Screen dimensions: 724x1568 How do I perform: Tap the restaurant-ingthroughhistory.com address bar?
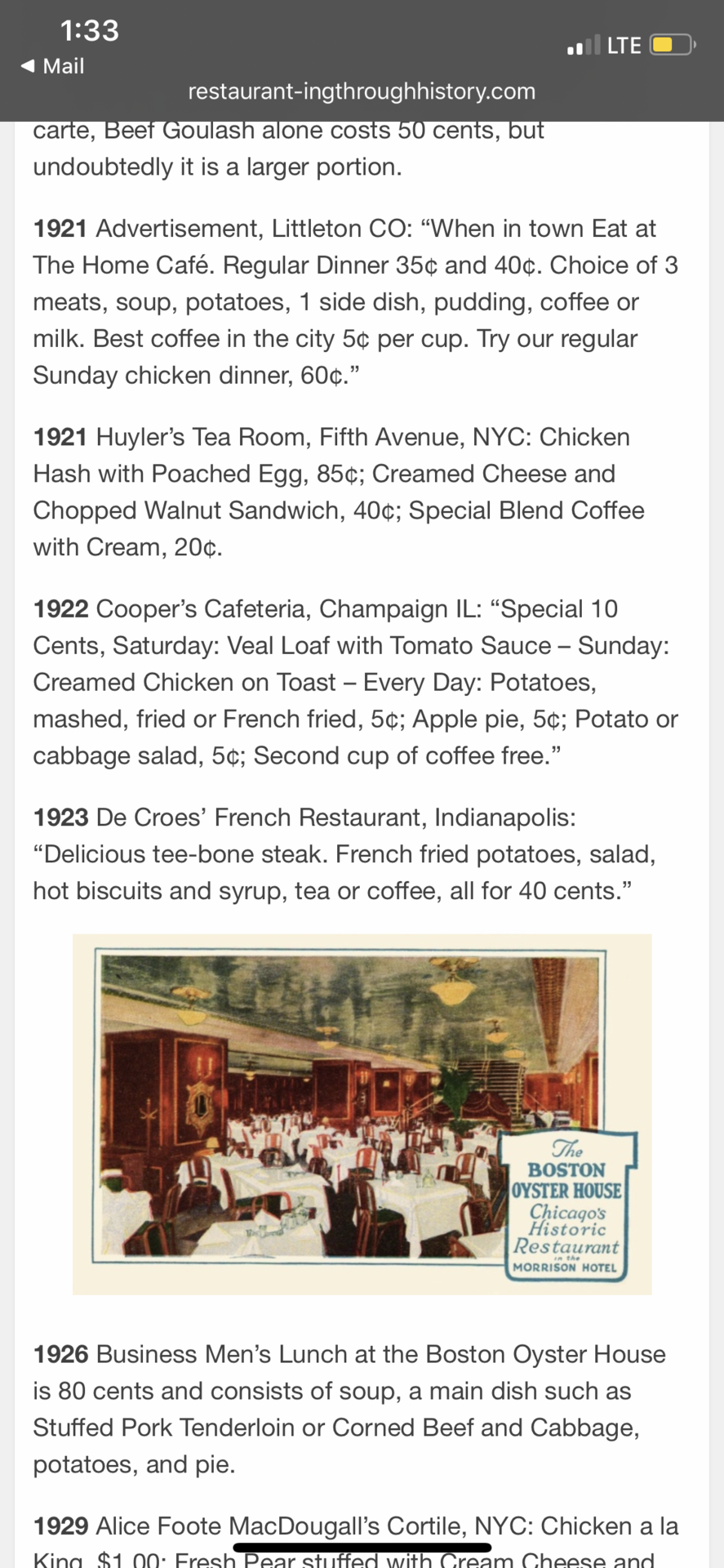coord(362,91)
